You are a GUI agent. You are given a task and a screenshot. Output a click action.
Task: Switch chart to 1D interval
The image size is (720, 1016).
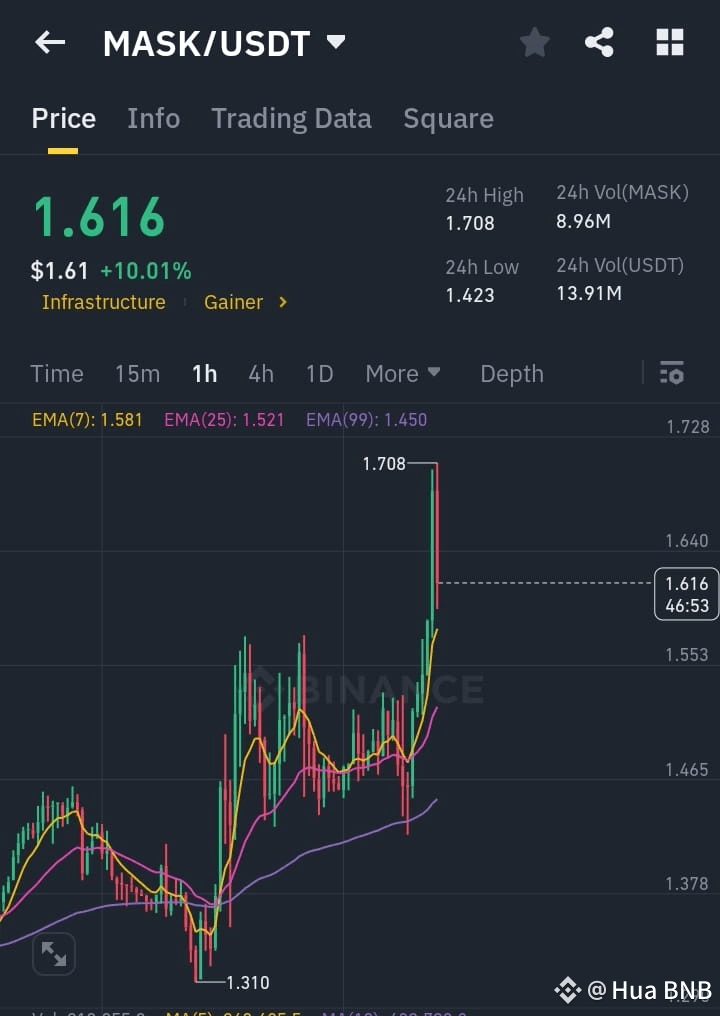(x=319, y=373)
